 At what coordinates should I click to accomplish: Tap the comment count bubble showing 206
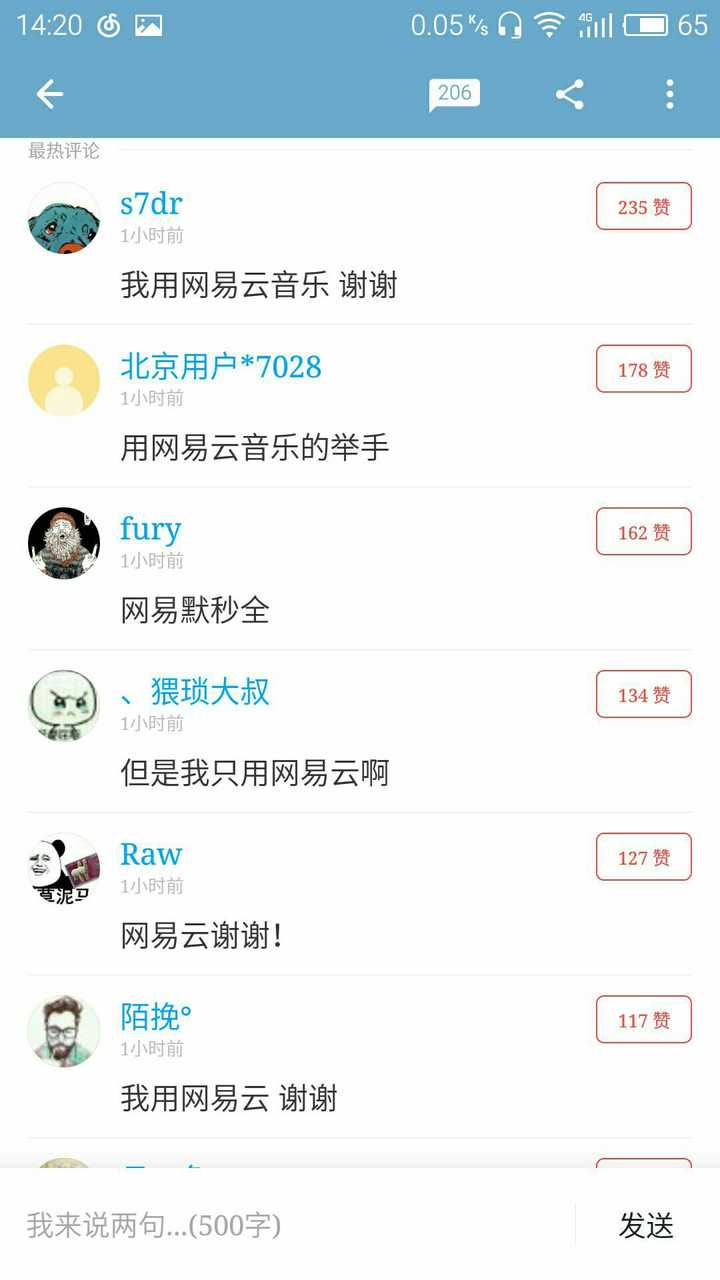click(453, 93)
